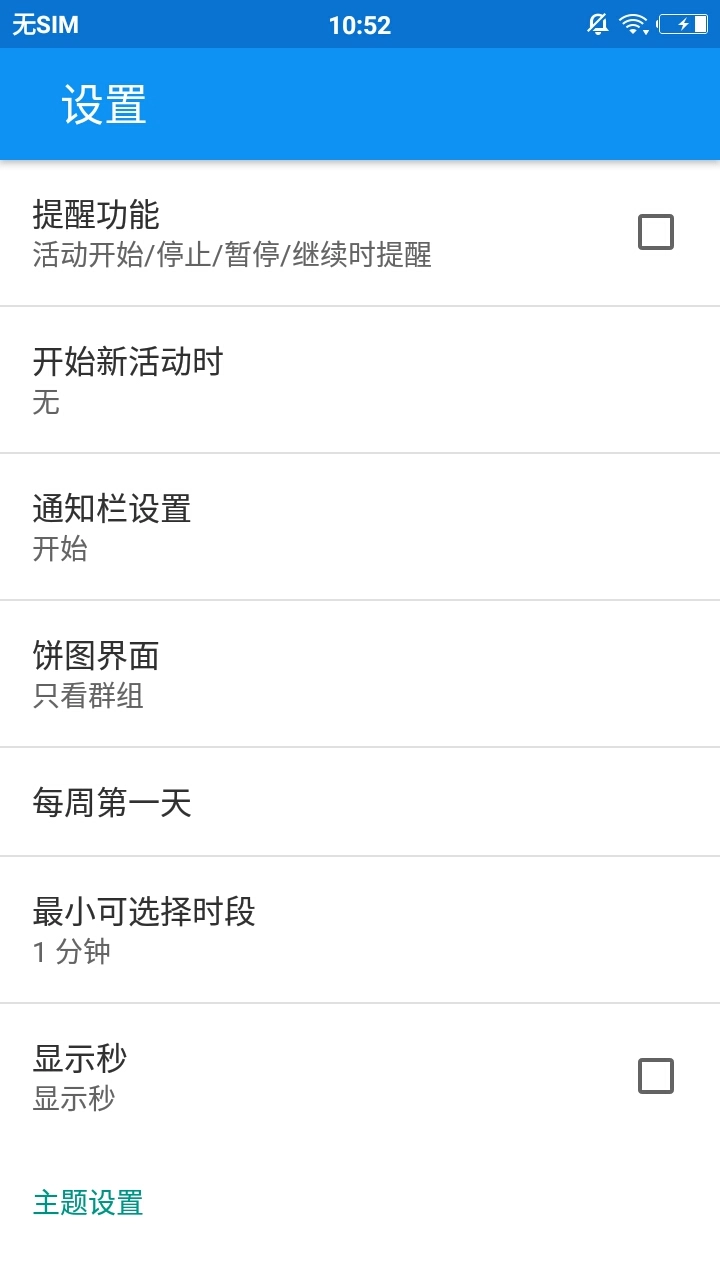Toggle activity start/stop reminders on
Viewport: 720px width, 1280px height.
pos(655,232)
